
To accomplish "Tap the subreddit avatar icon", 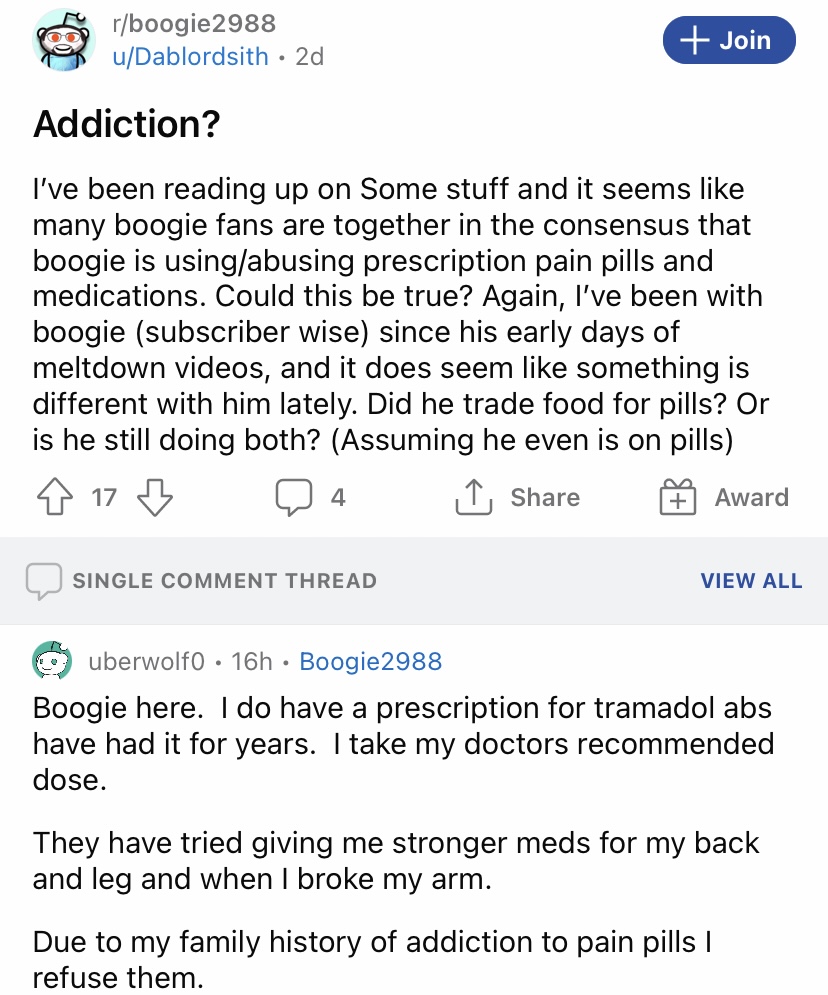I will pos(64,41).
